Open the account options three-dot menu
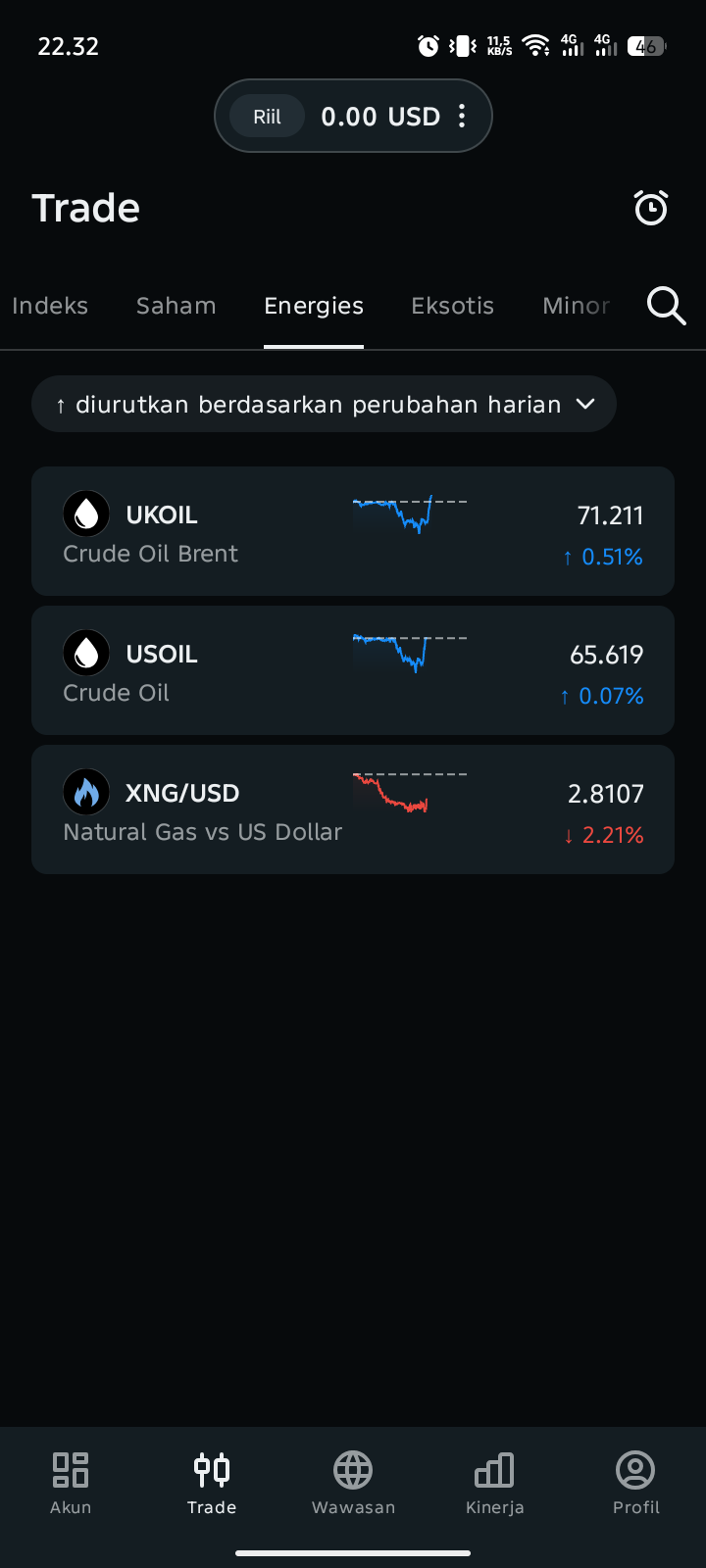The image size is (706, 1568). click(x=462, y=117)
